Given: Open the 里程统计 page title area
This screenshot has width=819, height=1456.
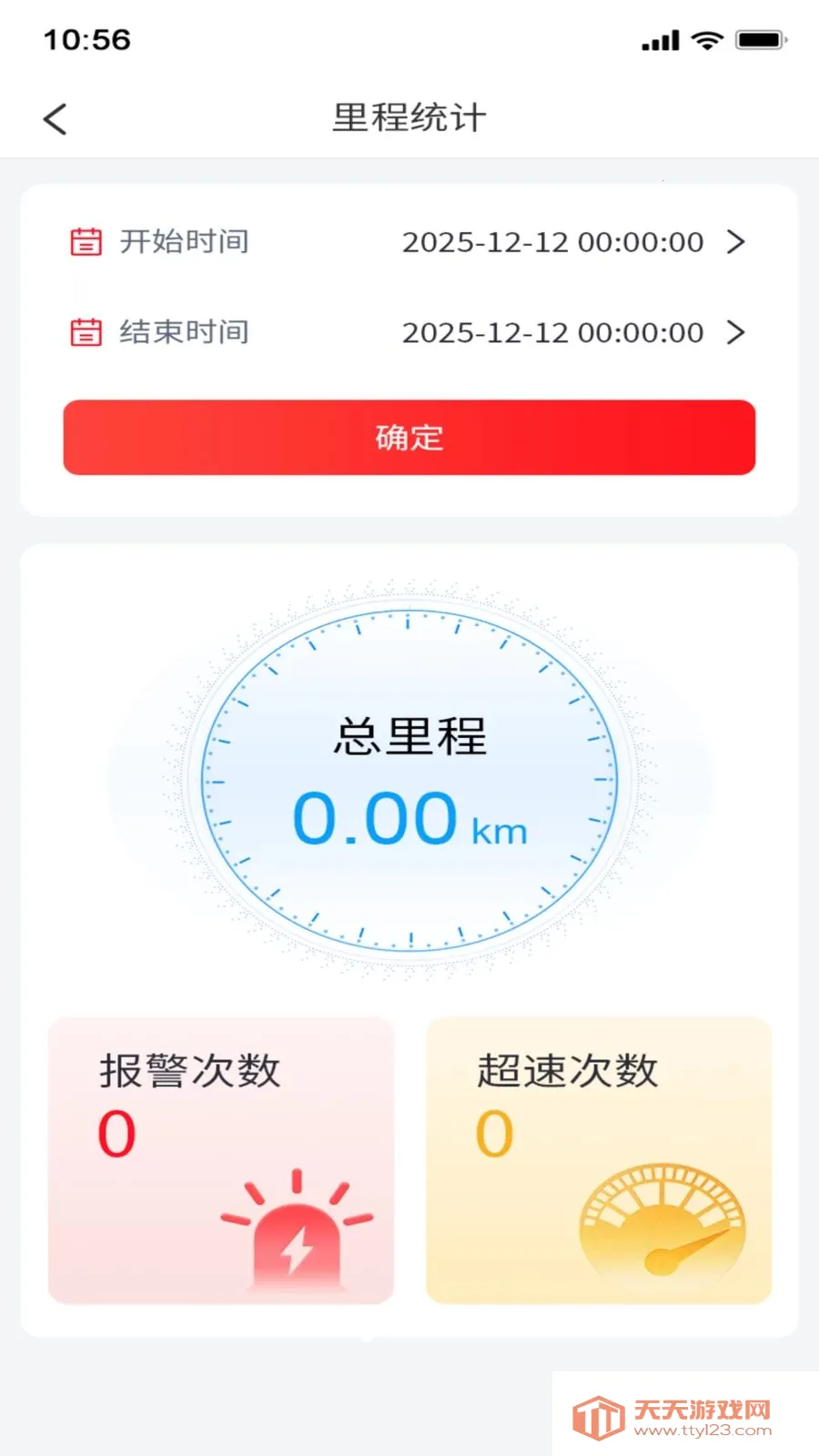Looking at the screenshot, I should click(409, 118).
